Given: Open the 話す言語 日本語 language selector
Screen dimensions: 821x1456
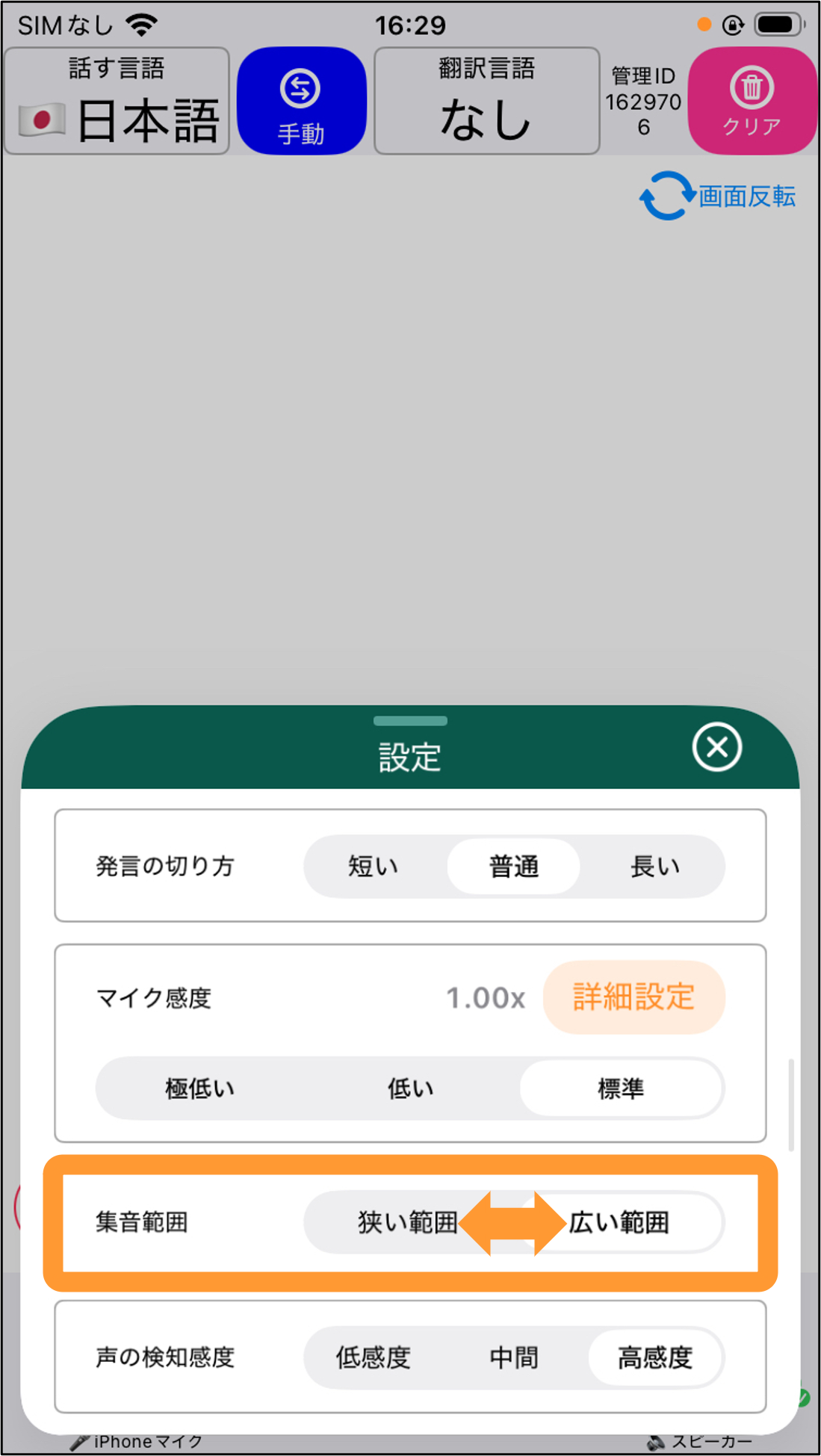Looking at the screenshot, I should 117,101.
